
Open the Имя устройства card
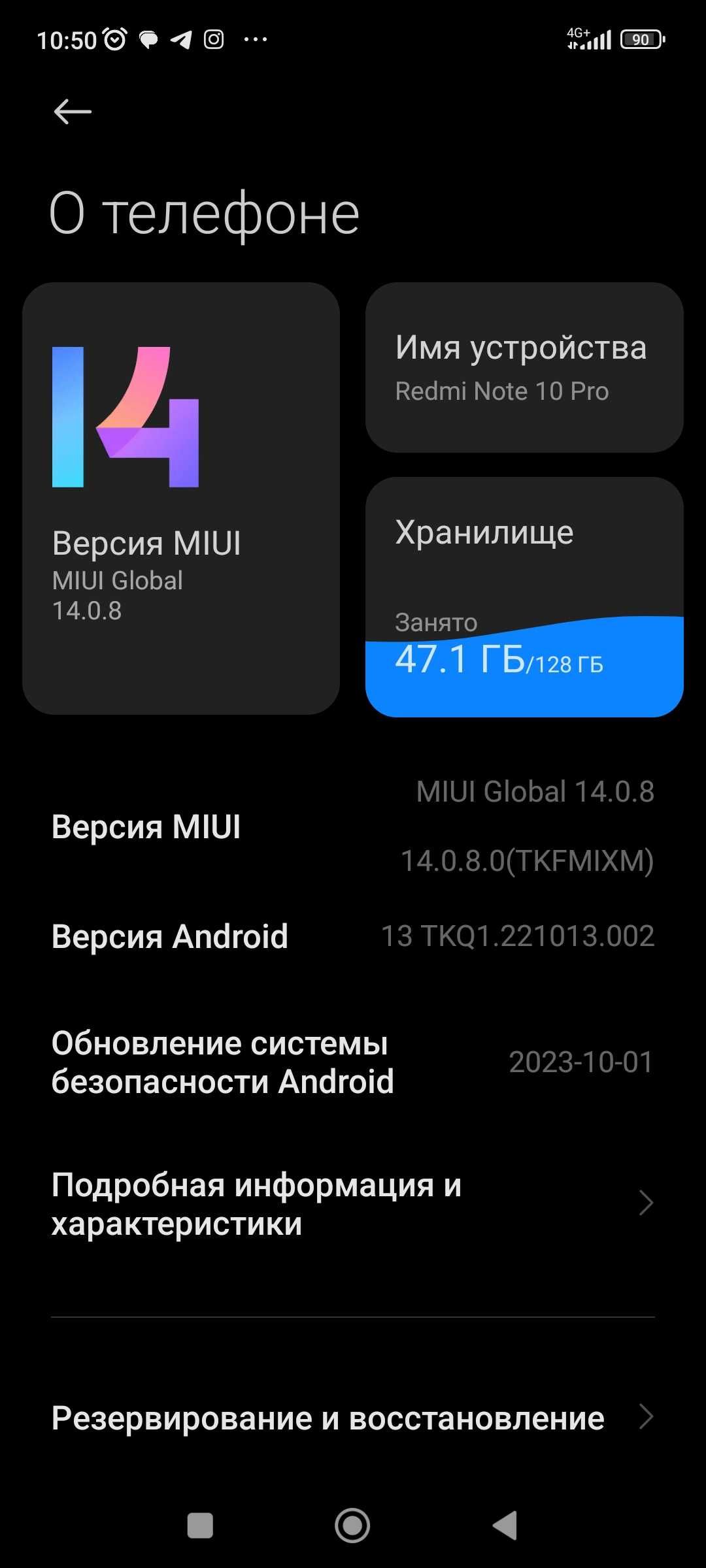tap(524, 367)
